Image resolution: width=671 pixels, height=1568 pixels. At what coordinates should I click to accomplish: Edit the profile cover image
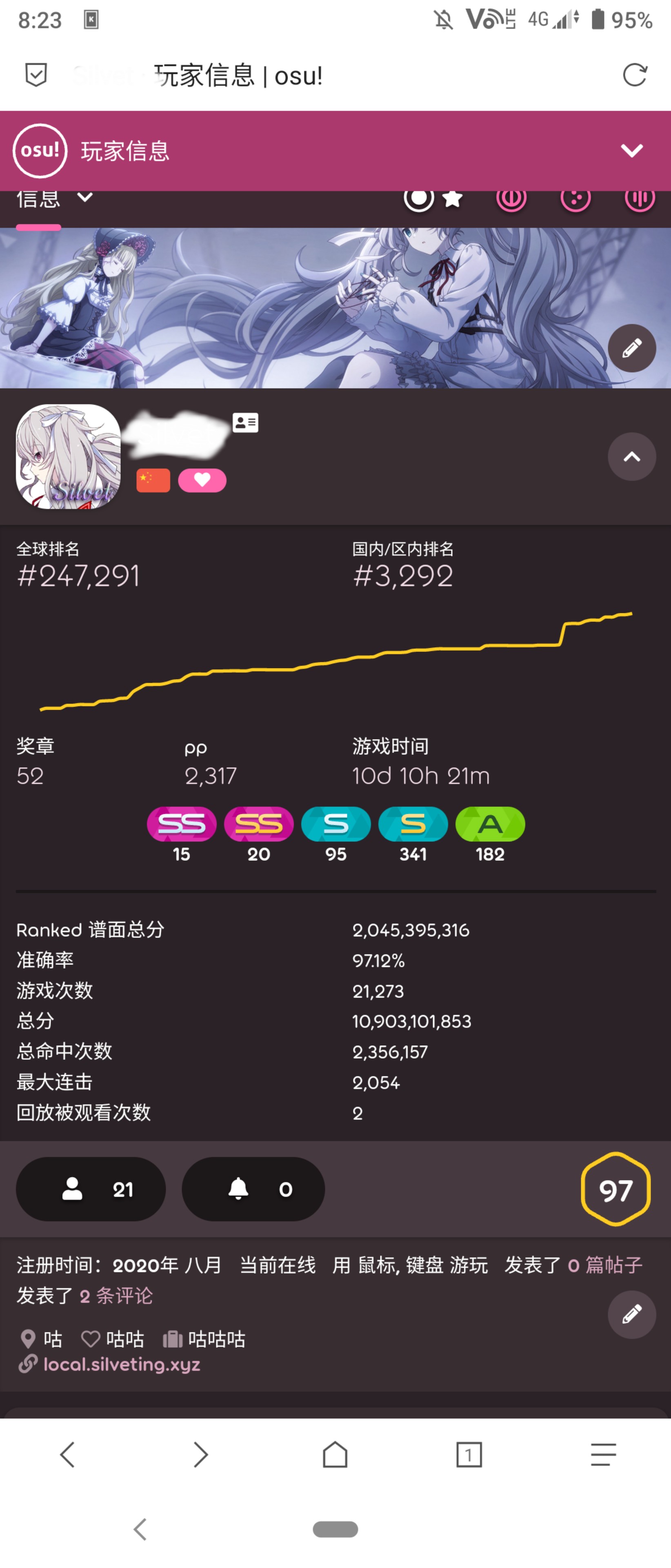[x=631, y=348]
